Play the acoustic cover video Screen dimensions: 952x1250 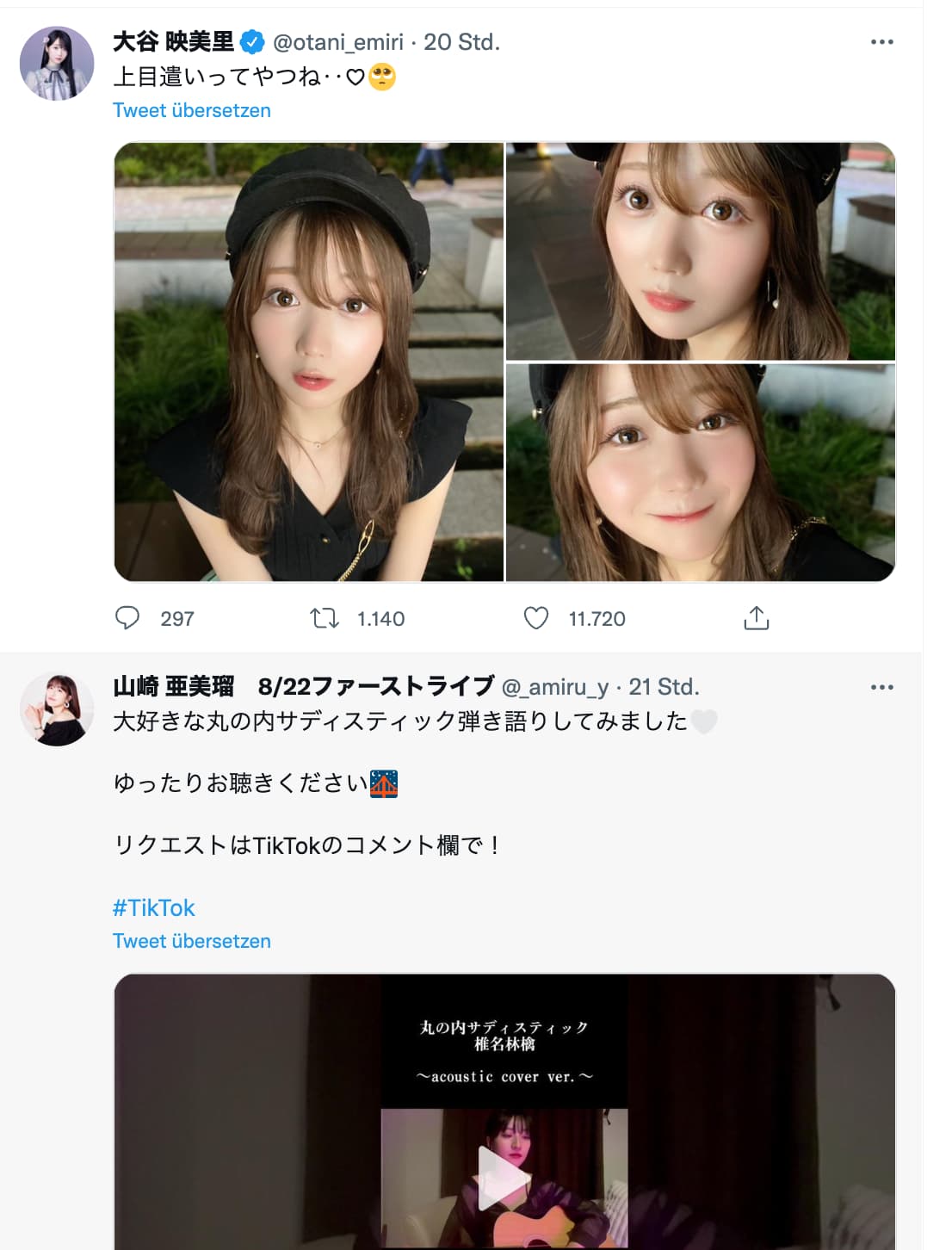(504, 1177)
